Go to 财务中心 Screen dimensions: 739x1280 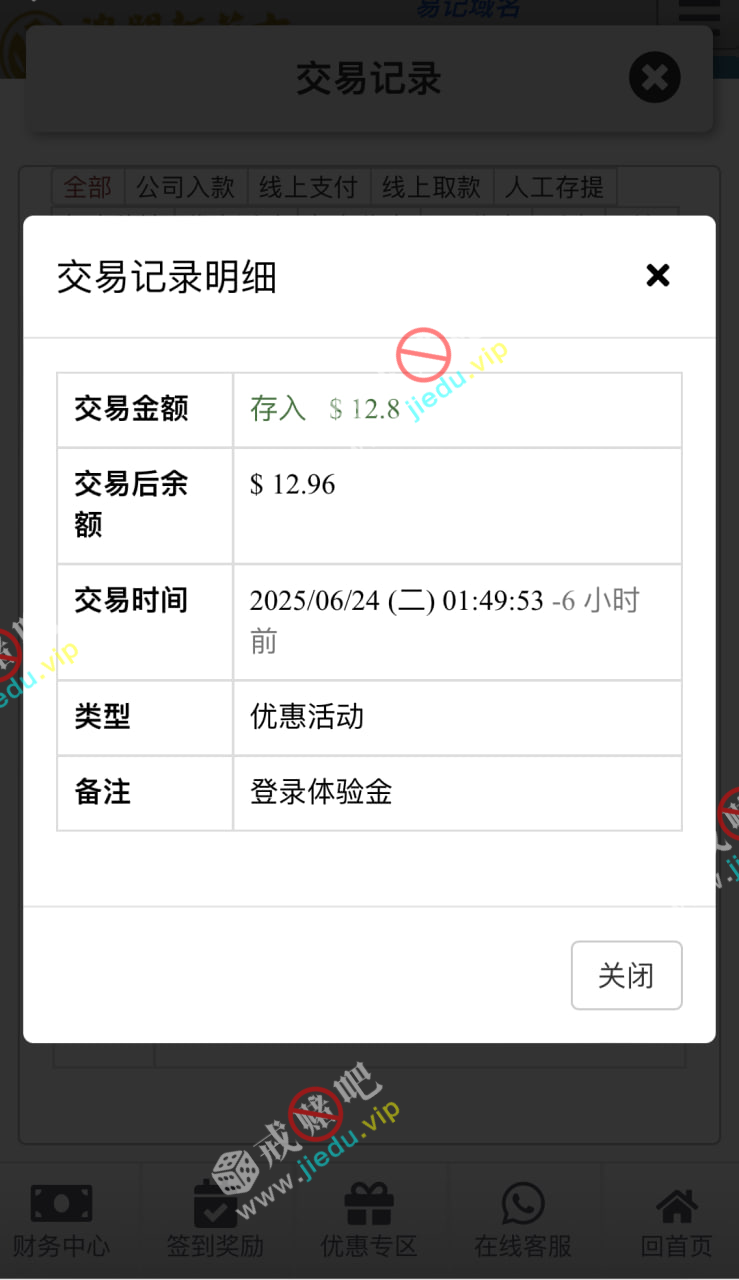click(61, 1220)
